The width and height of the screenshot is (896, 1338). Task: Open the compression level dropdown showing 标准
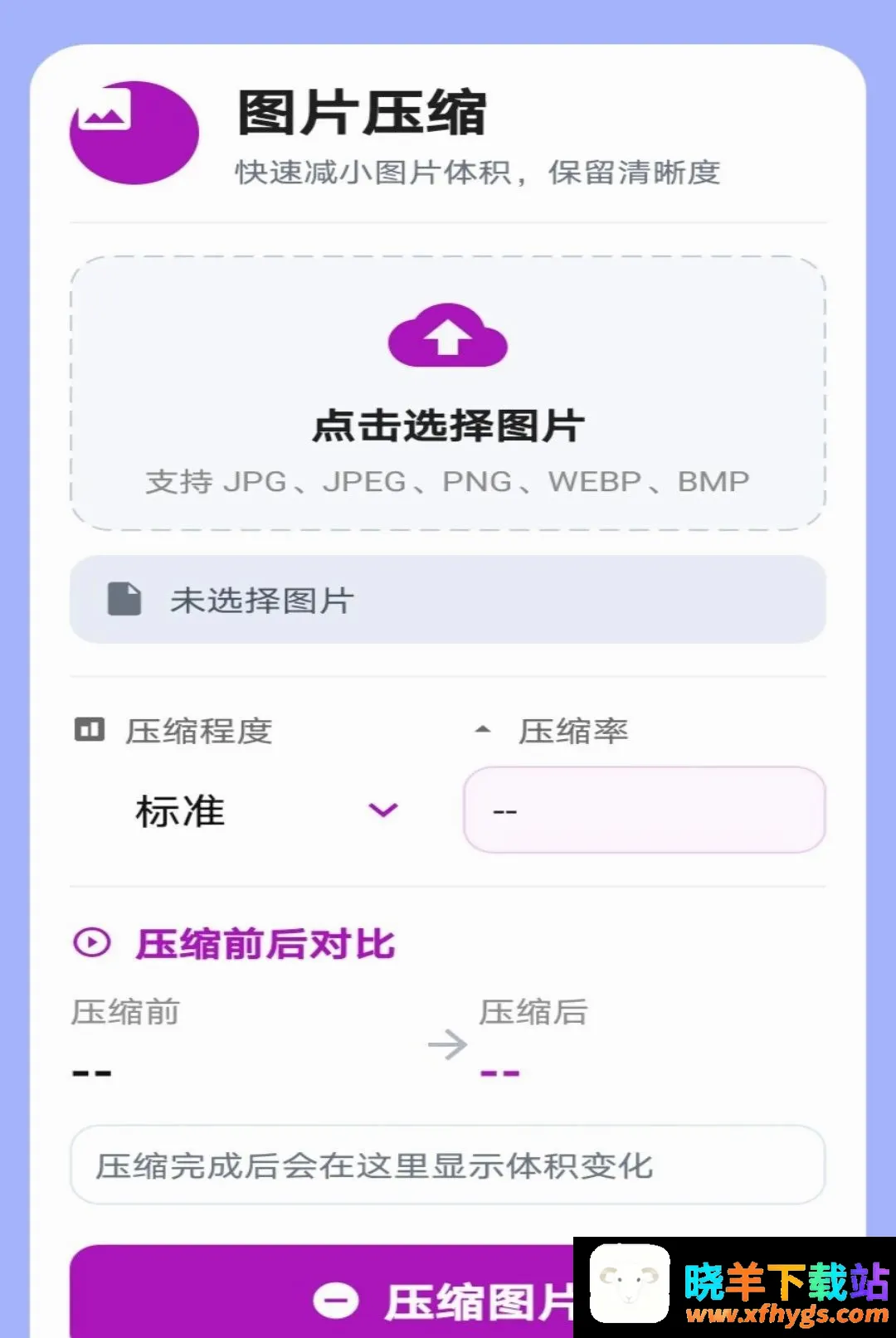point(256,810)
